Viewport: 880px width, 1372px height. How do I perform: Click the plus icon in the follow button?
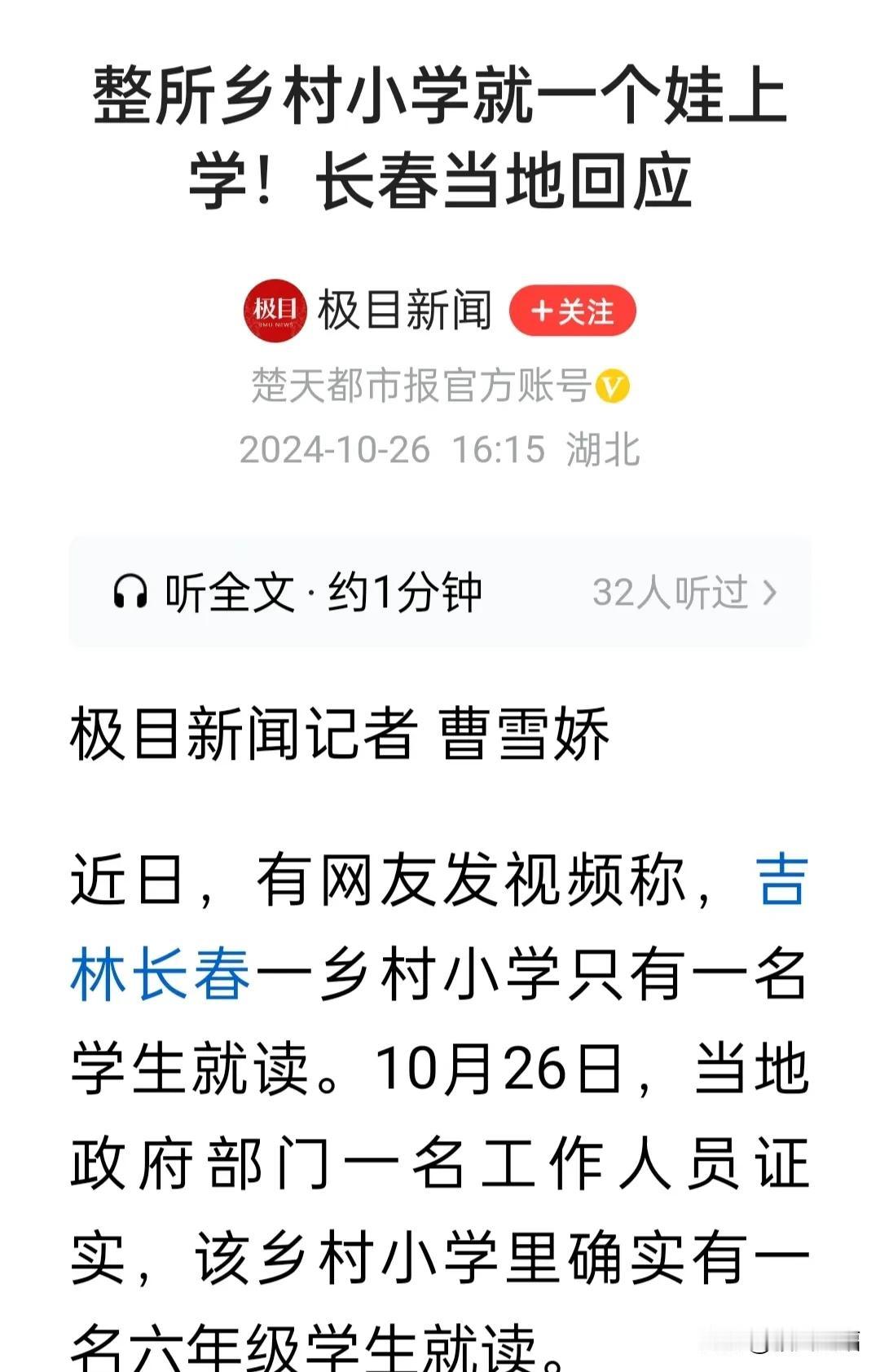tap(543, 310)
